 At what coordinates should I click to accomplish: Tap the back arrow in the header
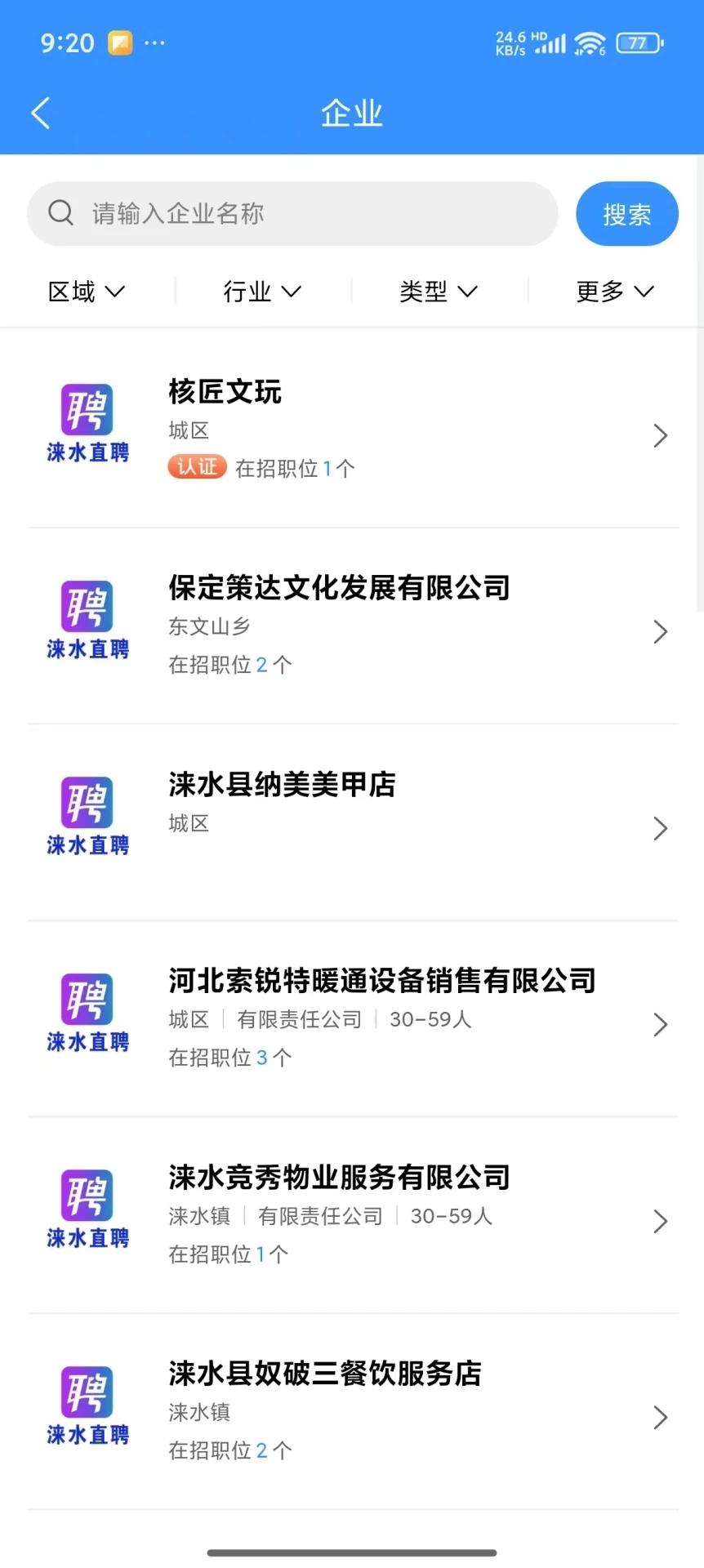coord(41,113)
